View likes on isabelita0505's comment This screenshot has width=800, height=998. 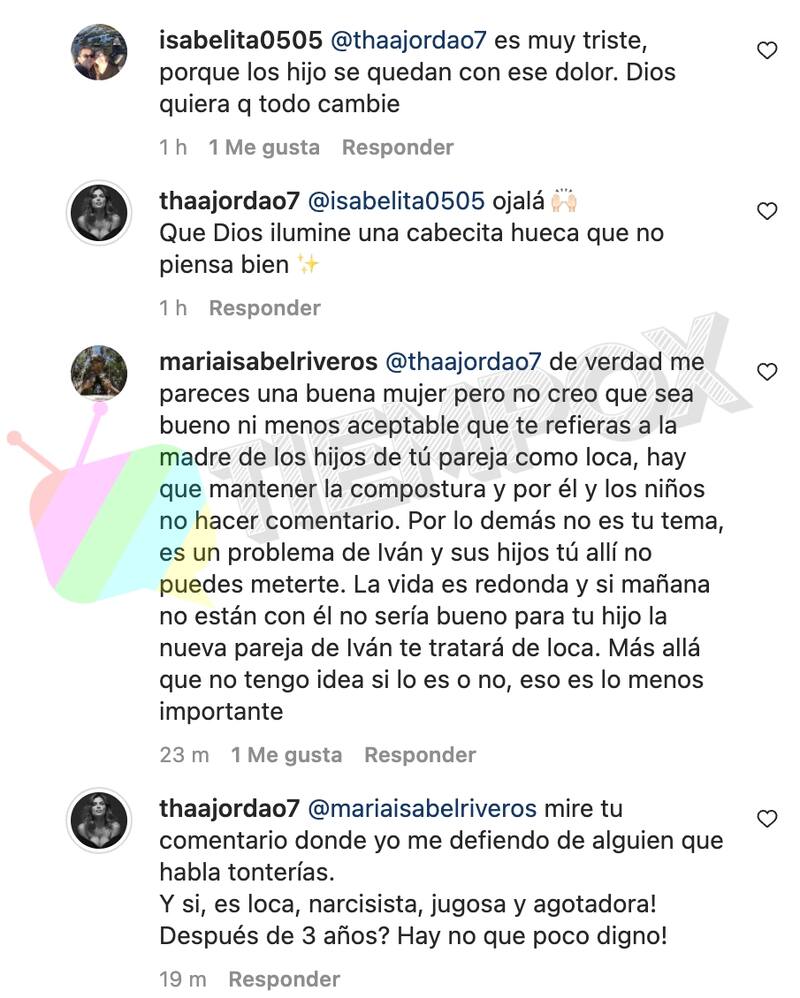click(264, 147)
